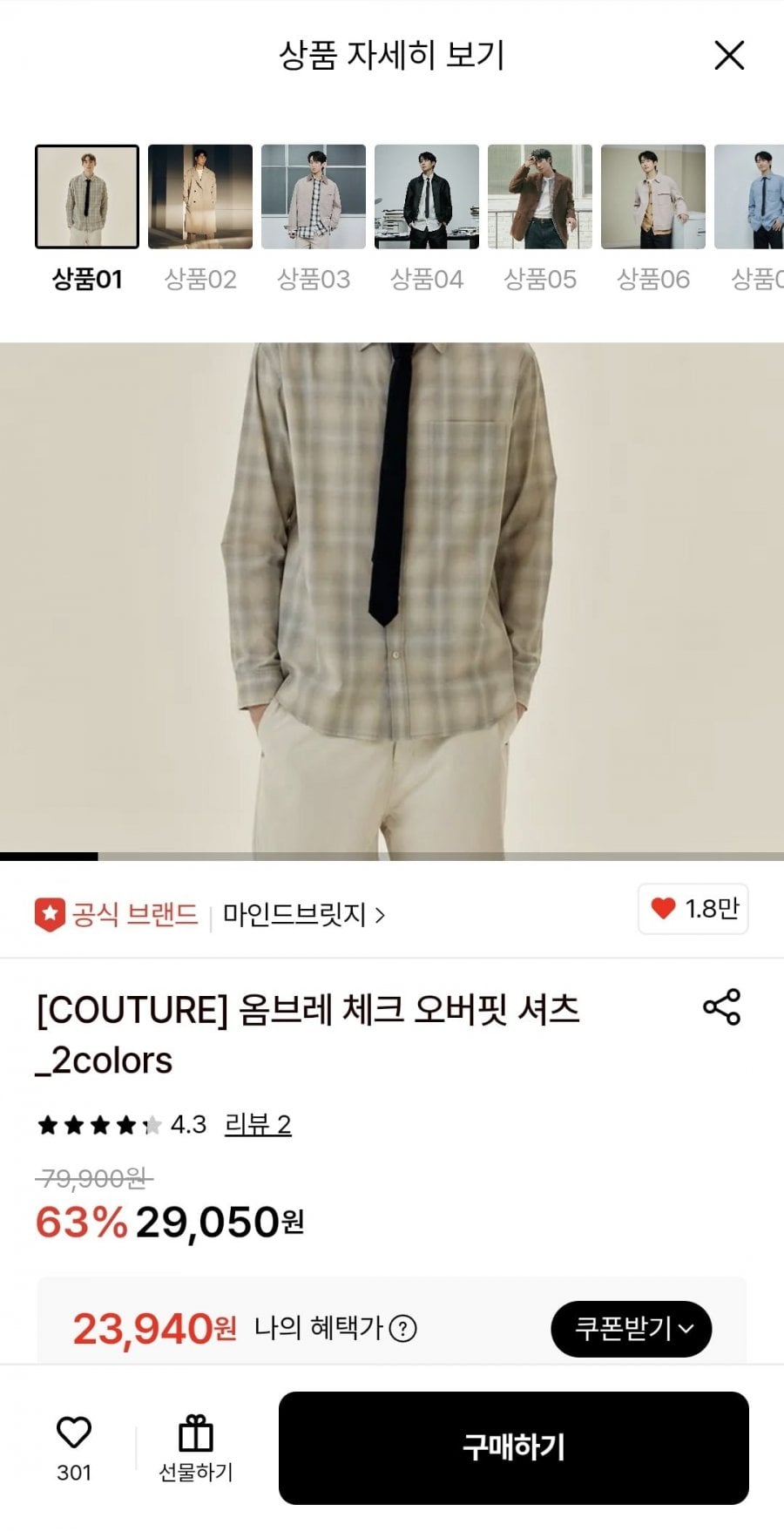Like the product with the 1.8만 heart

(693, 909)
